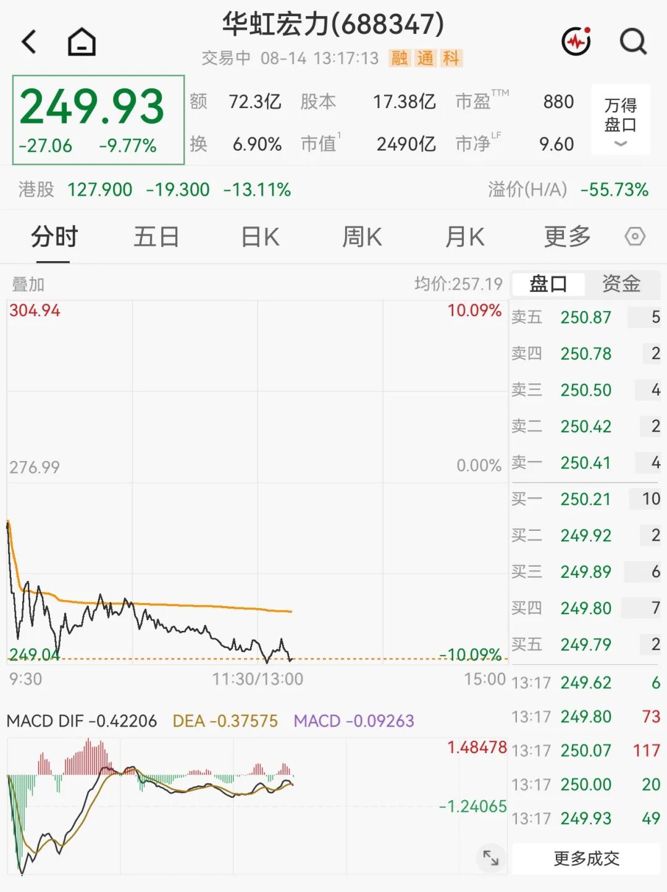Image resolution: width=667 pixels, height=892 pixels.
Task: Switch to the 盘口 tab
Action: pos(548,283)
